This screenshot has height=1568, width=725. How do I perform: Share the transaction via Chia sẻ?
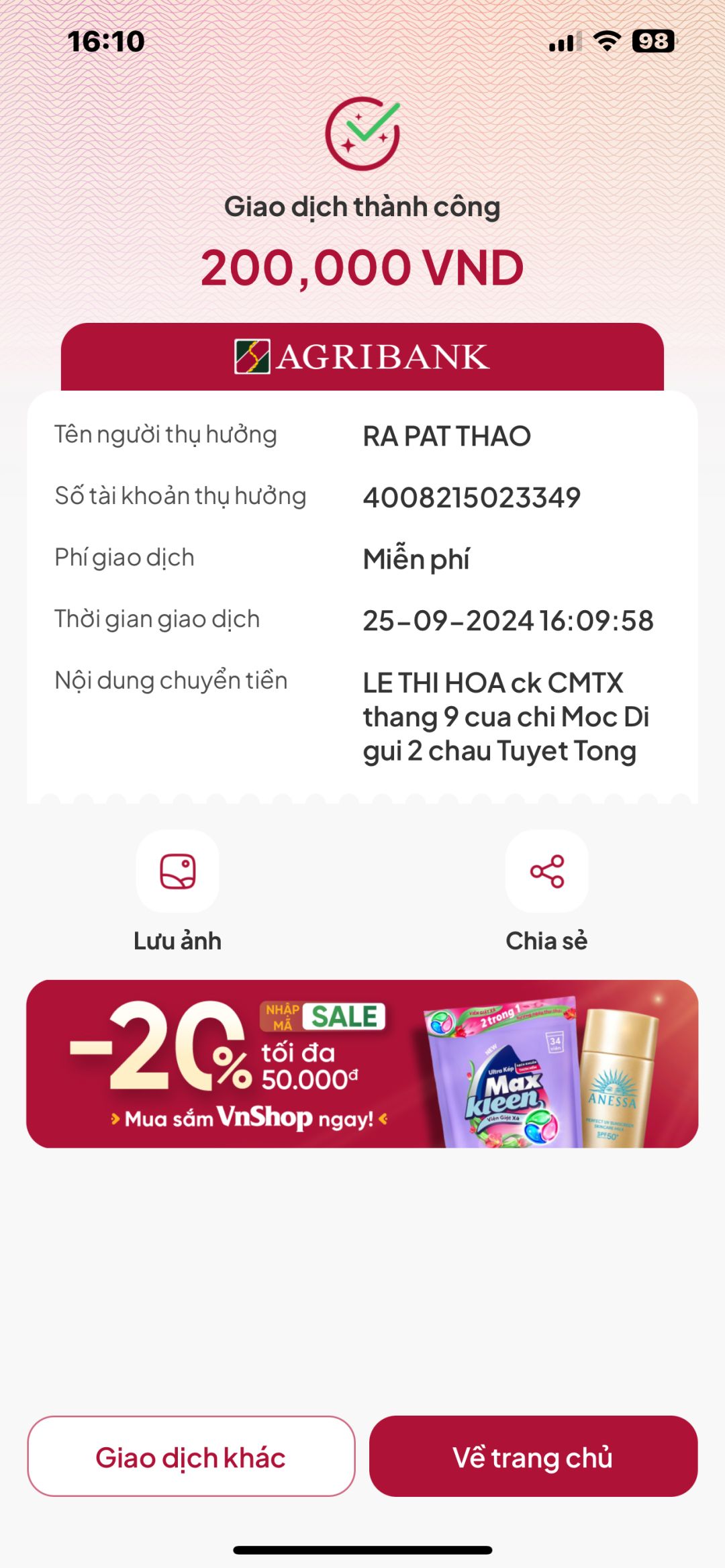click(x=546, y=872)
